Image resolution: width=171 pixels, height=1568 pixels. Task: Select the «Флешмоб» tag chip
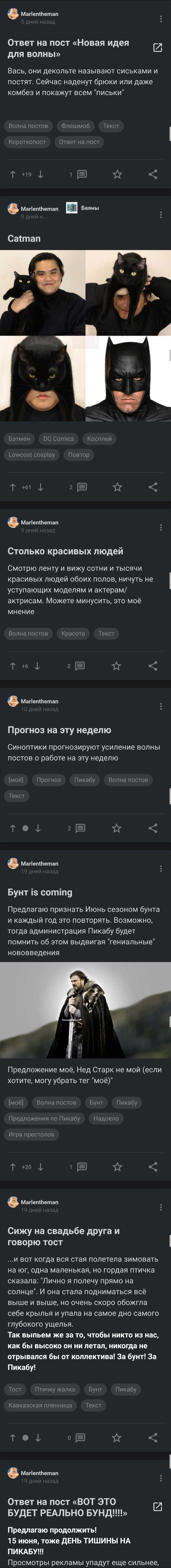tap(76, 126)
